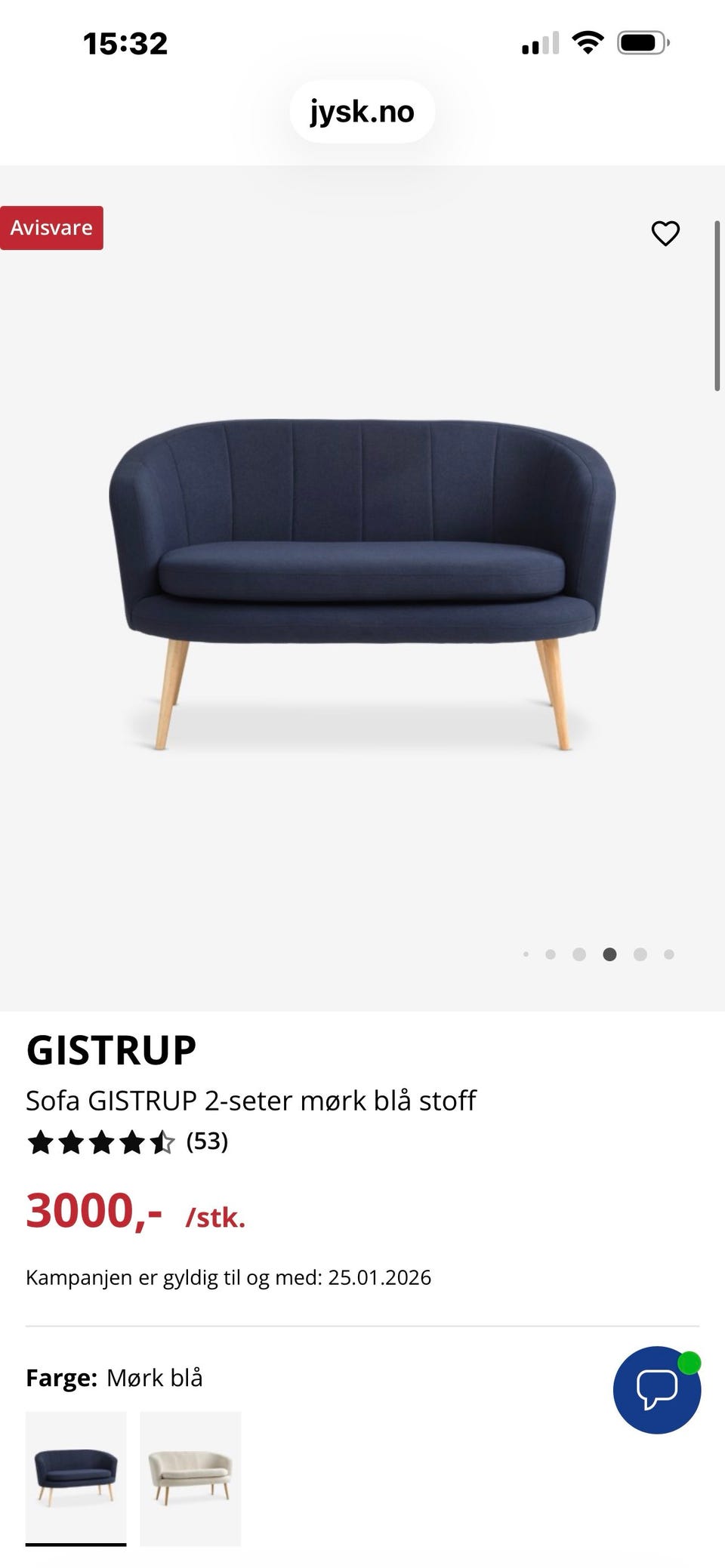Image resolution: width=725 pixels, height=1568 pixels.
Task: Open the live chat bubble
Action: pos(656,1389)
